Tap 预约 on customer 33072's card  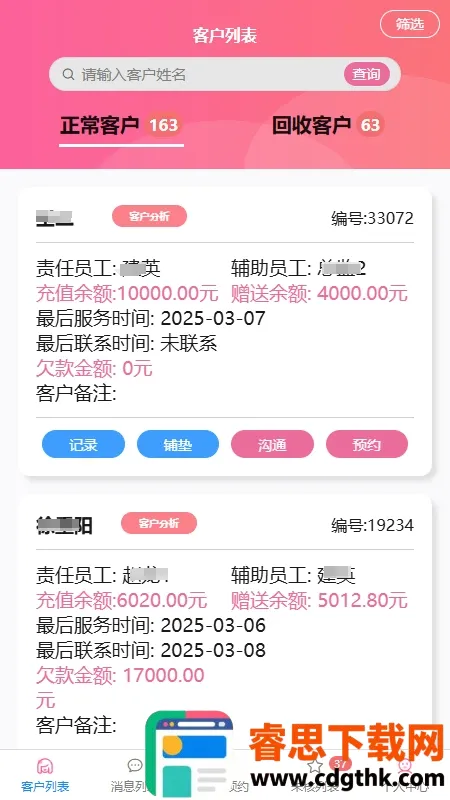(x=367, y=444)
